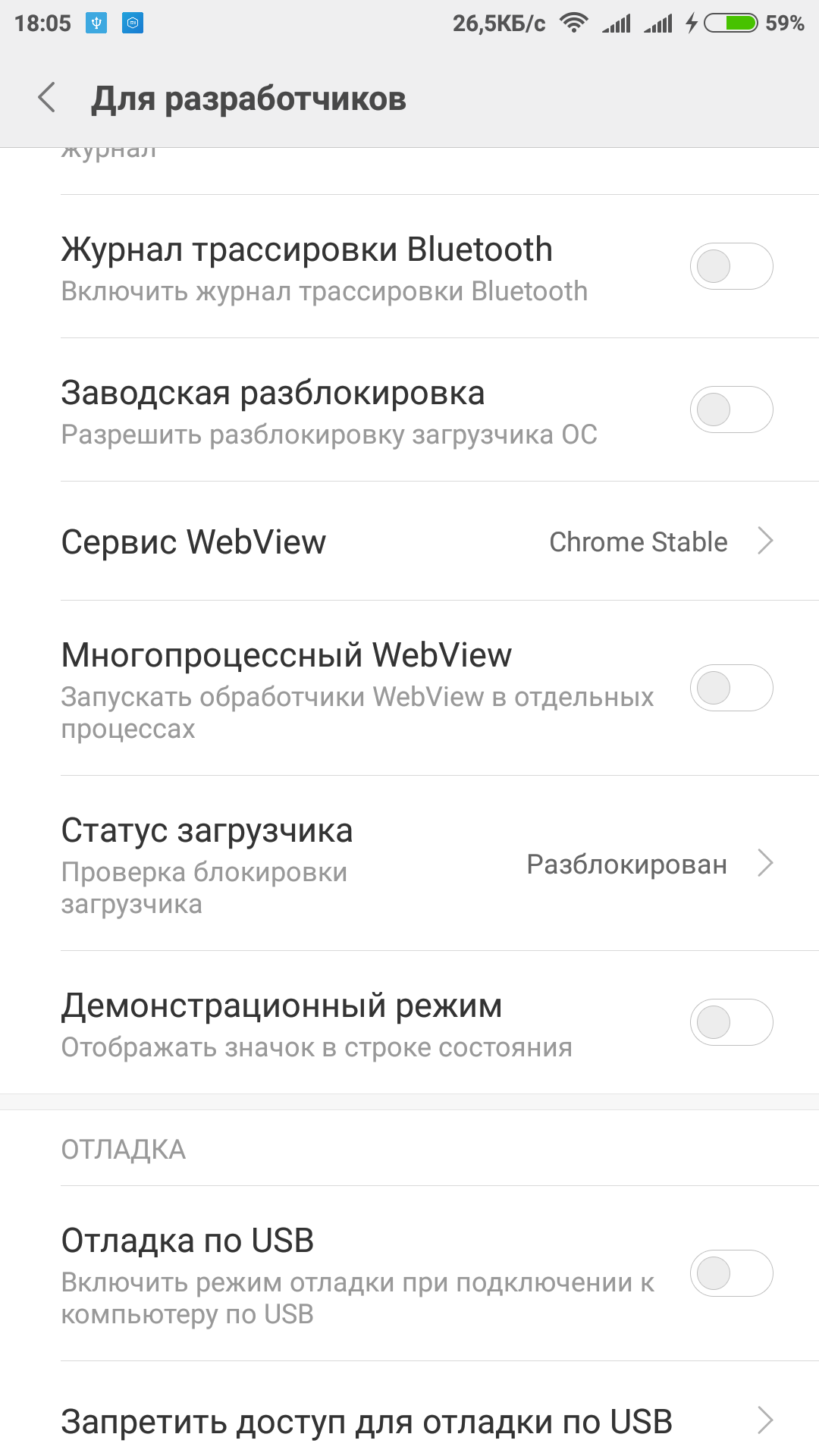Enable Демонстрационный режим

point(730,1022)
